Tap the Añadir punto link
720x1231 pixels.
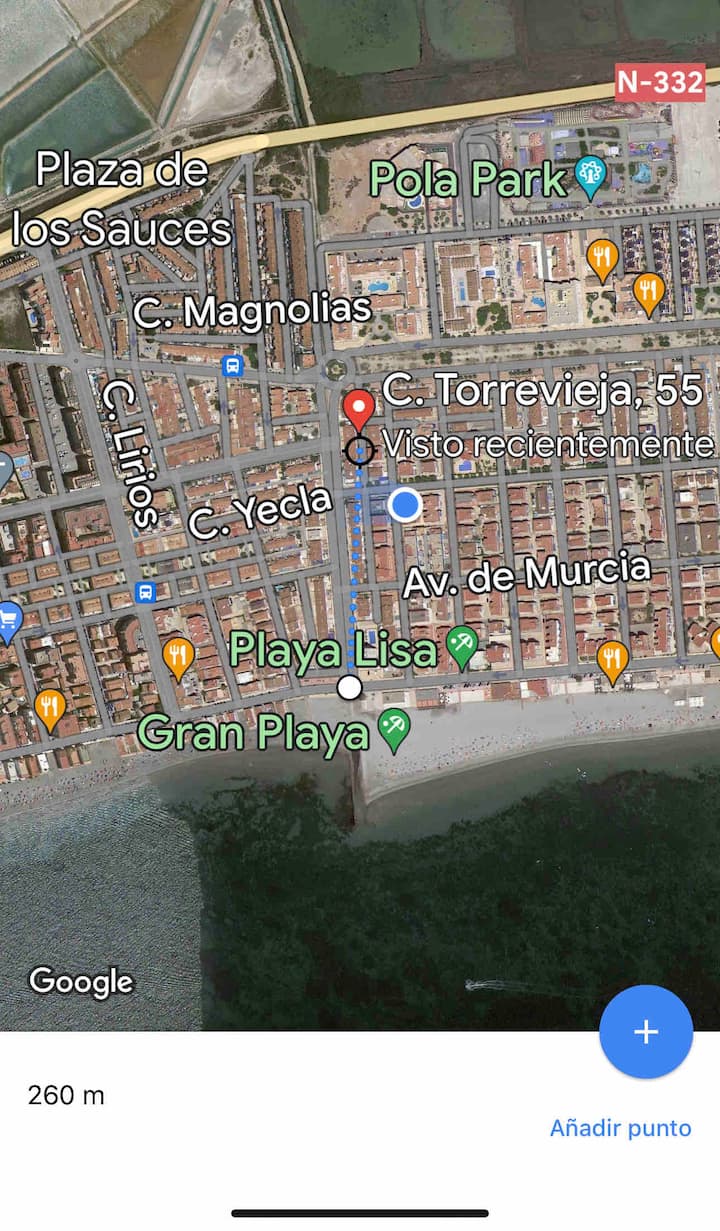[x=620, y=1128]
